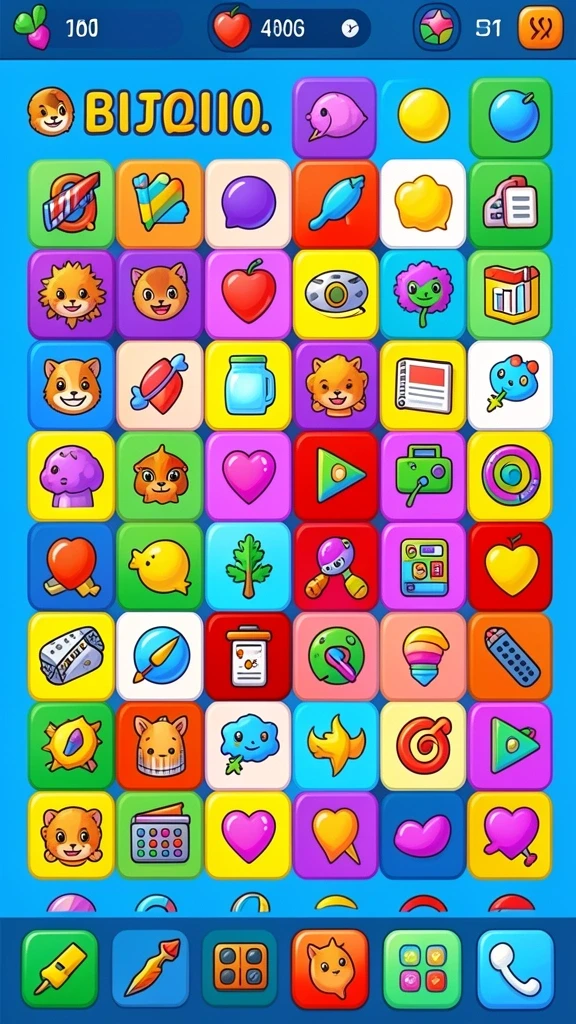Select the purple mushroom tile

pos(71,476)
